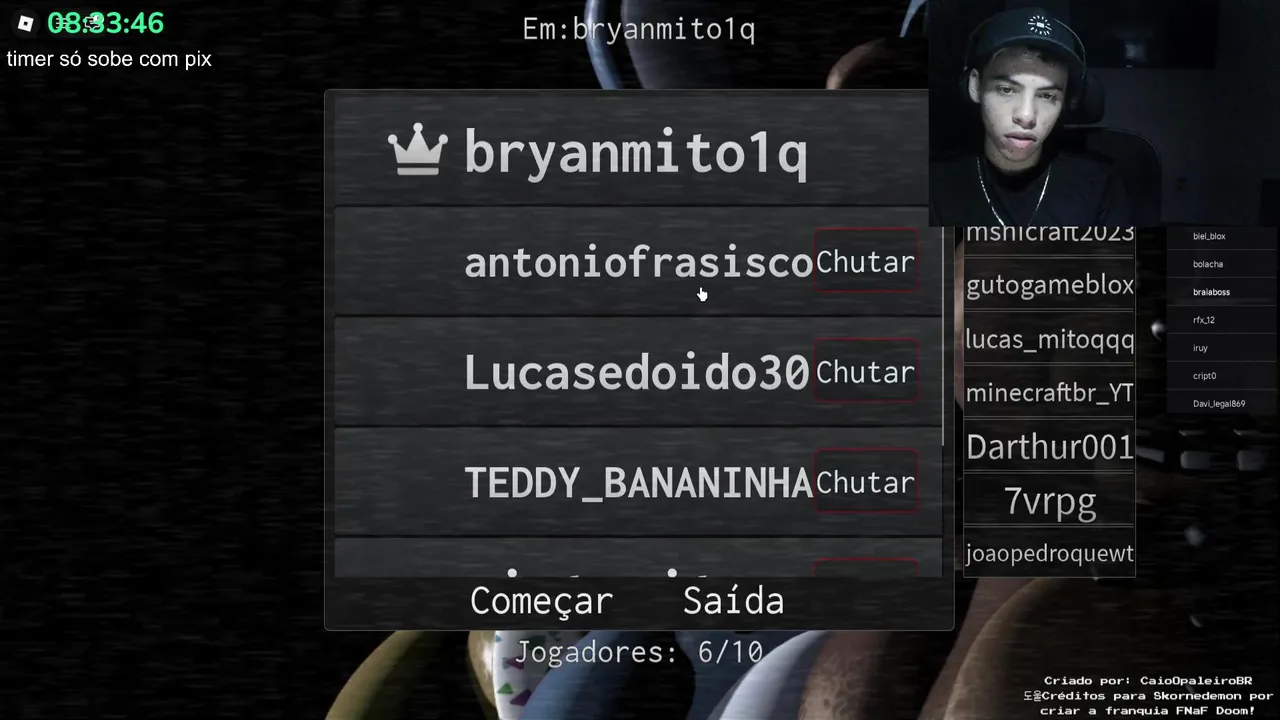Choose the minecraftbr_YT lobby
The image size is (1280, 720).
point(1049,393)
